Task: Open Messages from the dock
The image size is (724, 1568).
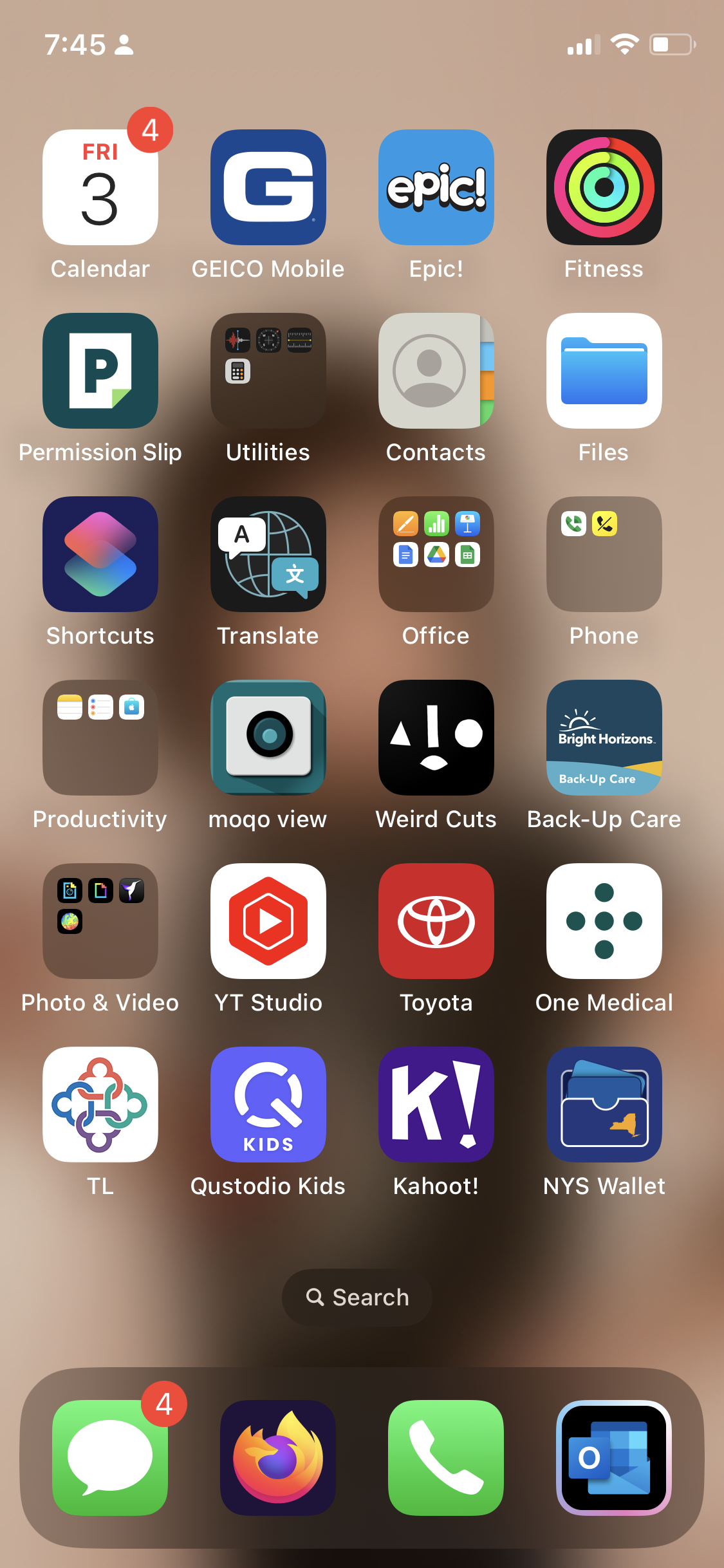Action: [110, 1458]
